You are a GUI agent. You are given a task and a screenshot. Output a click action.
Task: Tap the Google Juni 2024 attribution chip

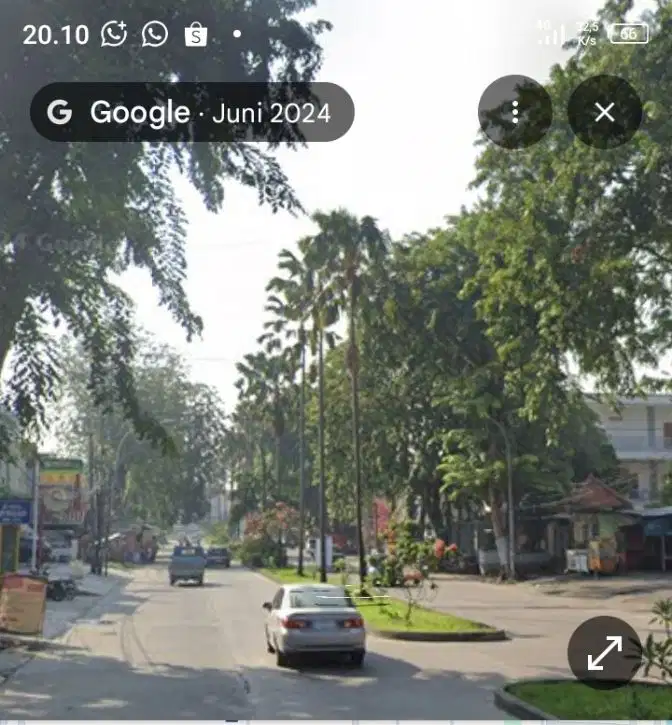click(192, 112)
